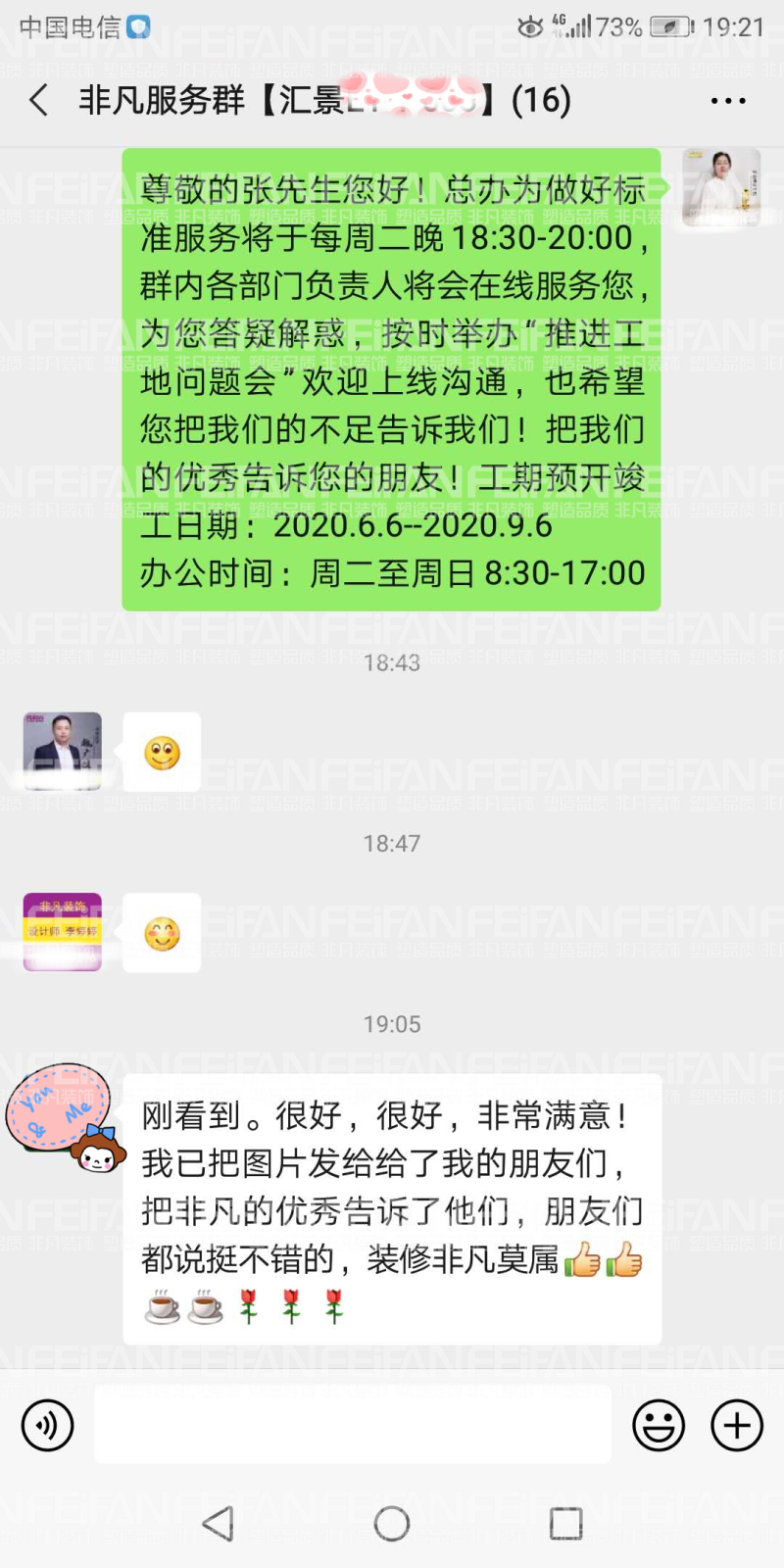This screenshot has height=1568, width=784.
Task: Go back from the 非凡服务群 chat
Action: (x=39, y=100)
